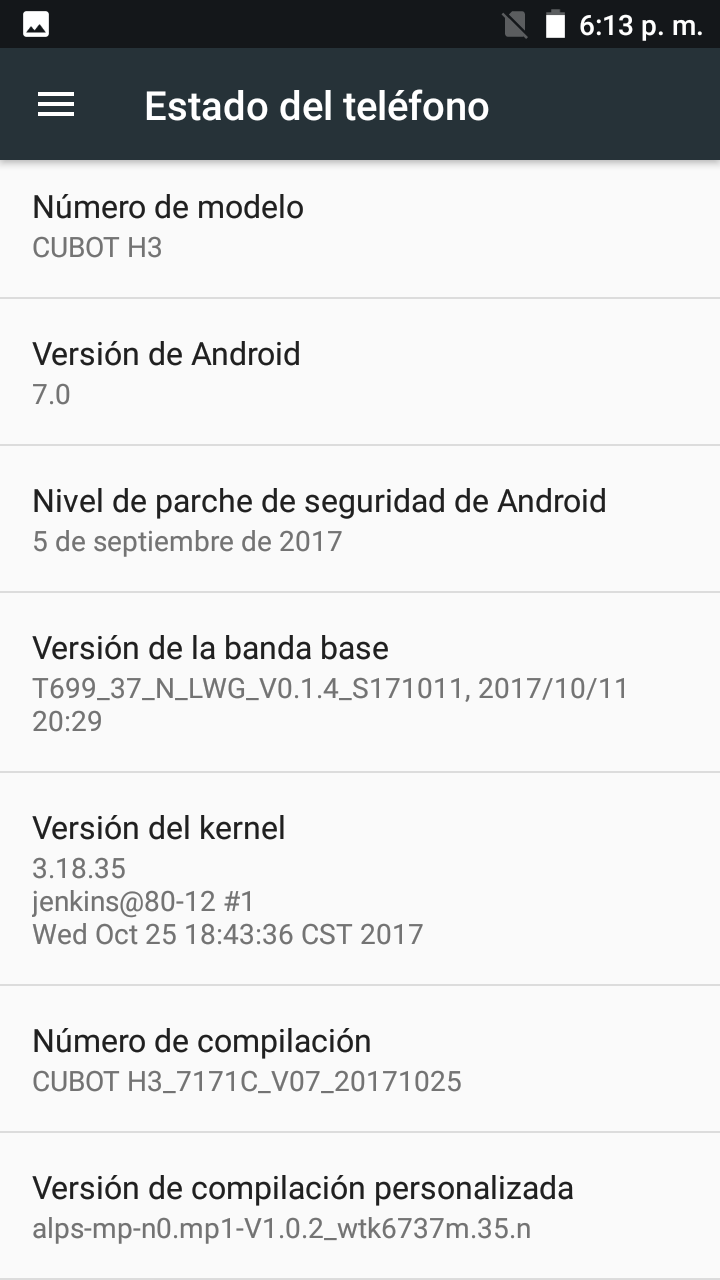
Task: Select the Versión del kernel row
Action: click(360, 879)
